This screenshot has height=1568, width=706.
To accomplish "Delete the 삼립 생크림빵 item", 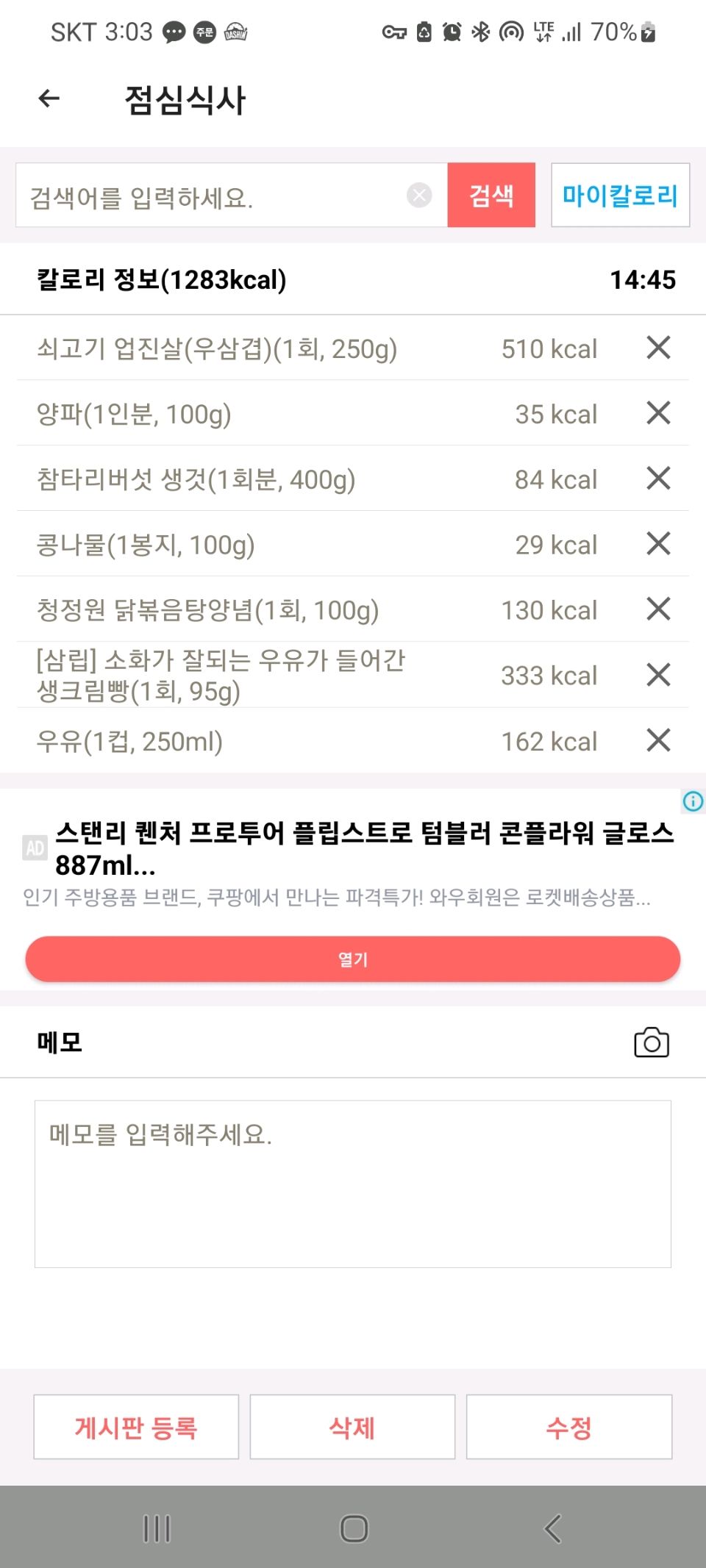I will click(x=658, y=675).
